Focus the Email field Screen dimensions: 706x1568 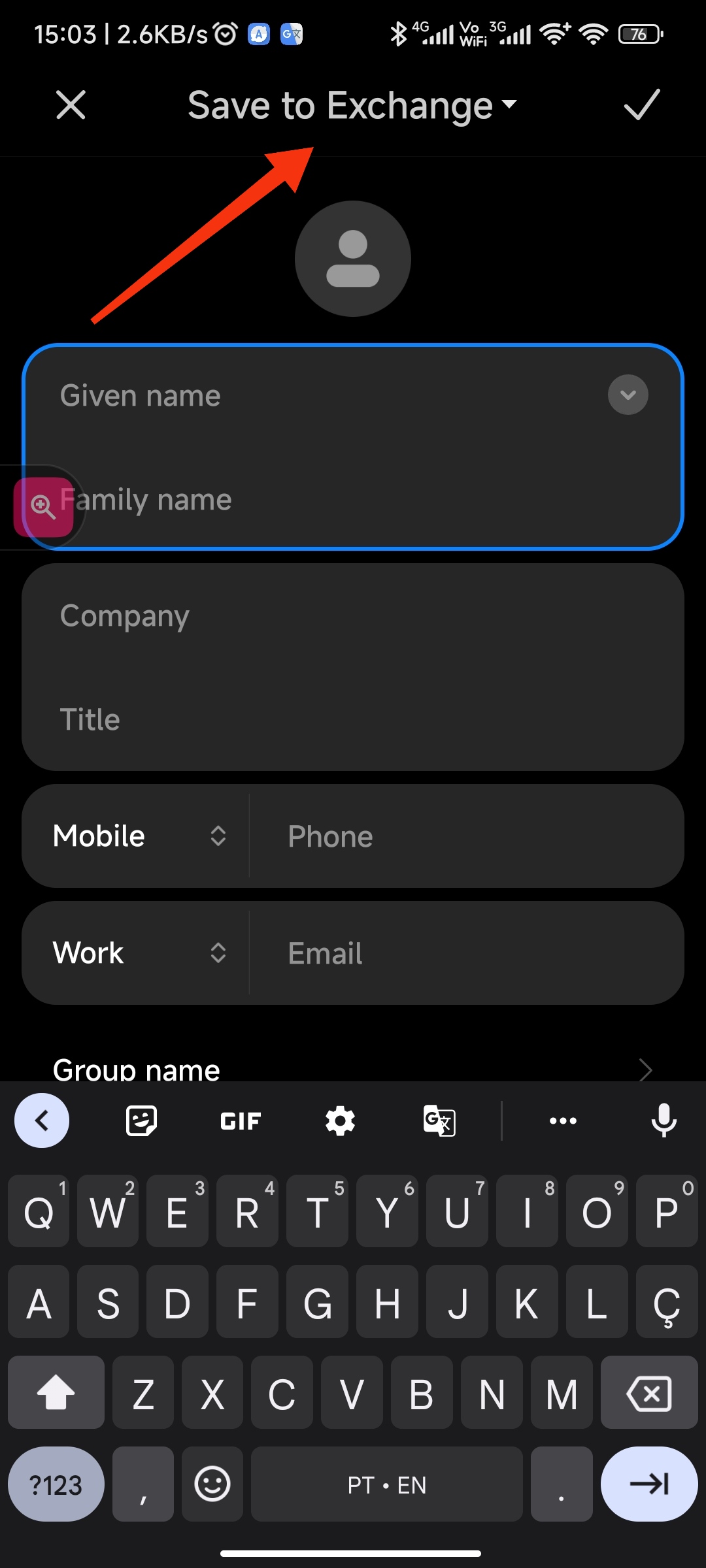pos(467,953)
